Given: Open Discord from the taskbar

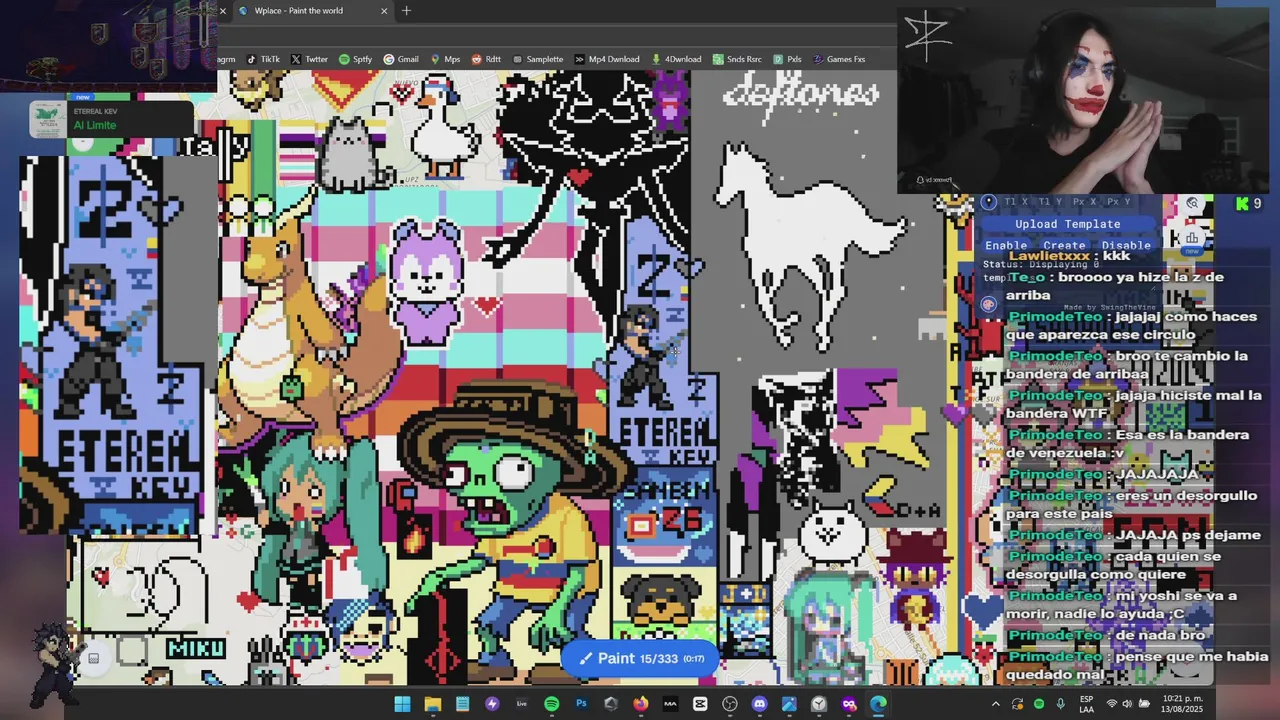Looking at the screenshot, I should point(759,704).
